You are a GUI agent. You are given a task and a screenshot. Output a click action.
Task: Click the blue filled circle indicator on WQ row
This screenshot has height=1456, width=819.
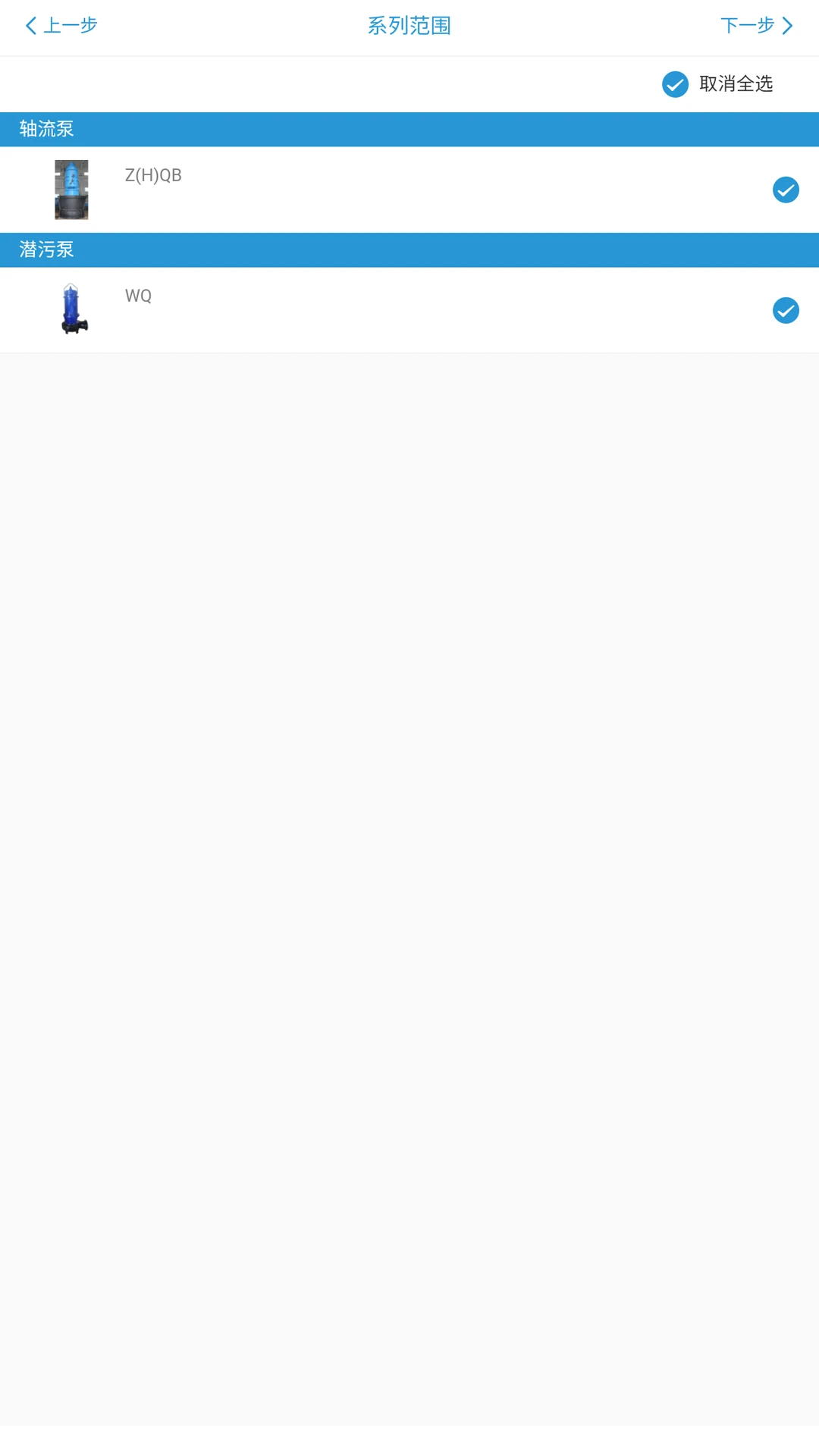click(786, 310)
